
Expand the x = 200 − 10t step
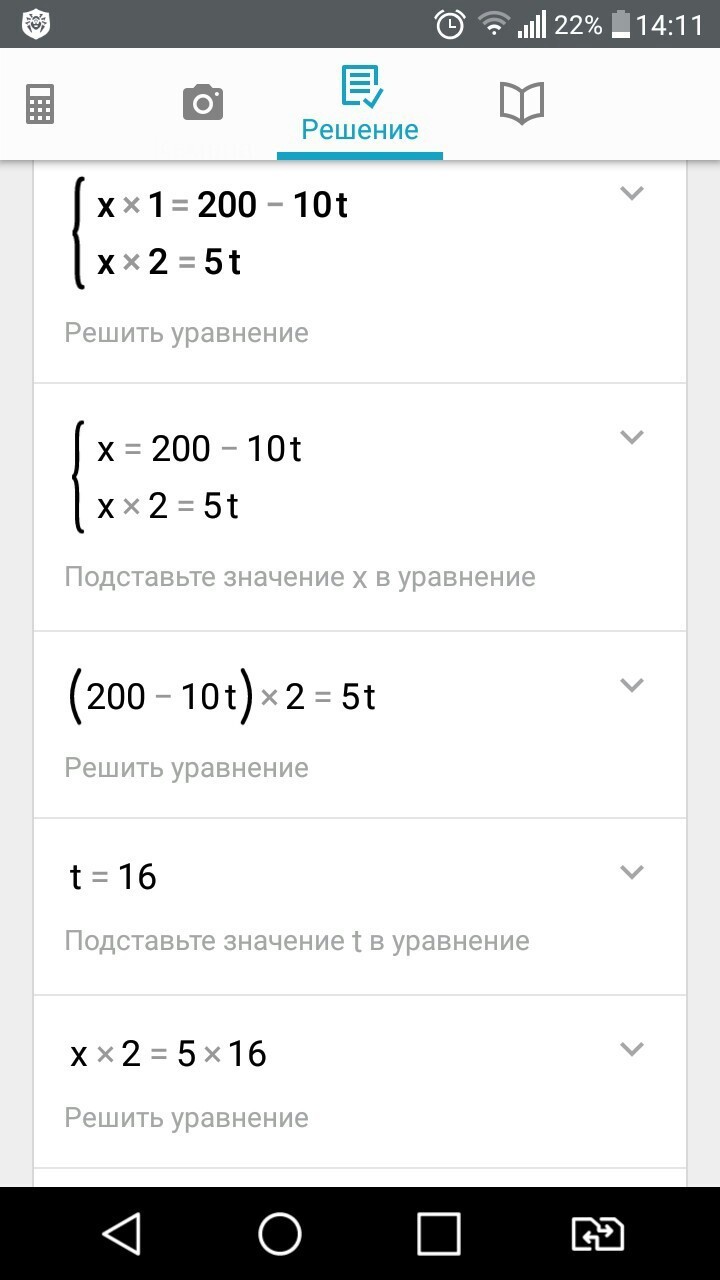tap(631, 437)
